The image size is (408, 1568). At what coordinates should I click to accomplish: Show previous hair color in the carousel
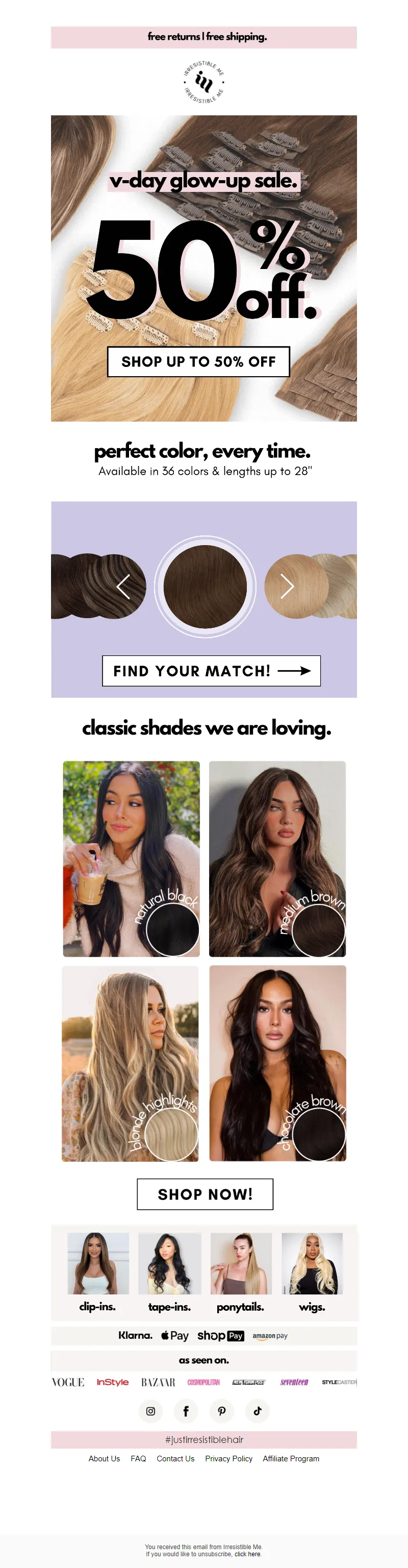(x=123, y=586)
